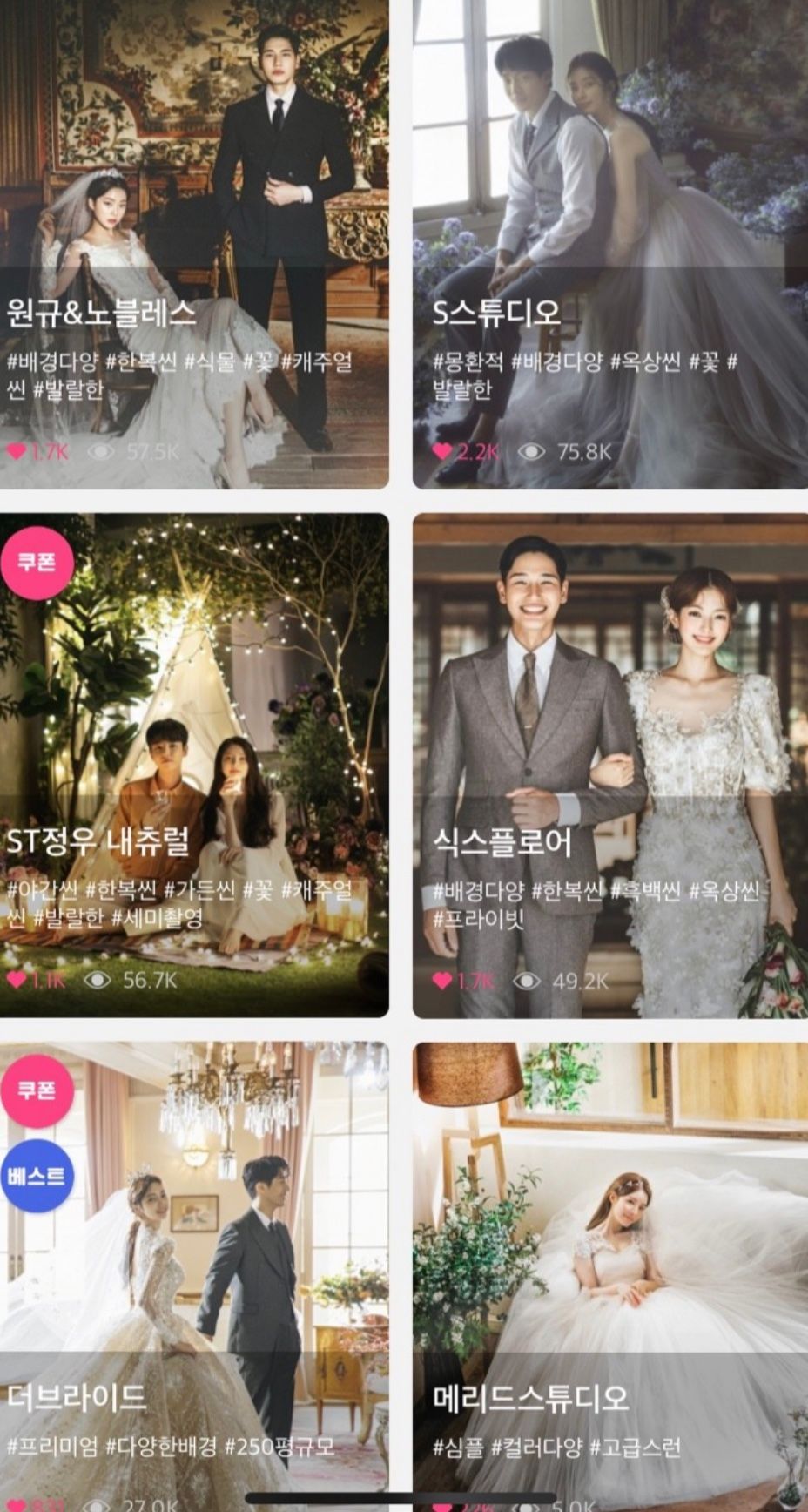
Task: Like S스튜디오 with the heart icon
Action: (442, 451)
